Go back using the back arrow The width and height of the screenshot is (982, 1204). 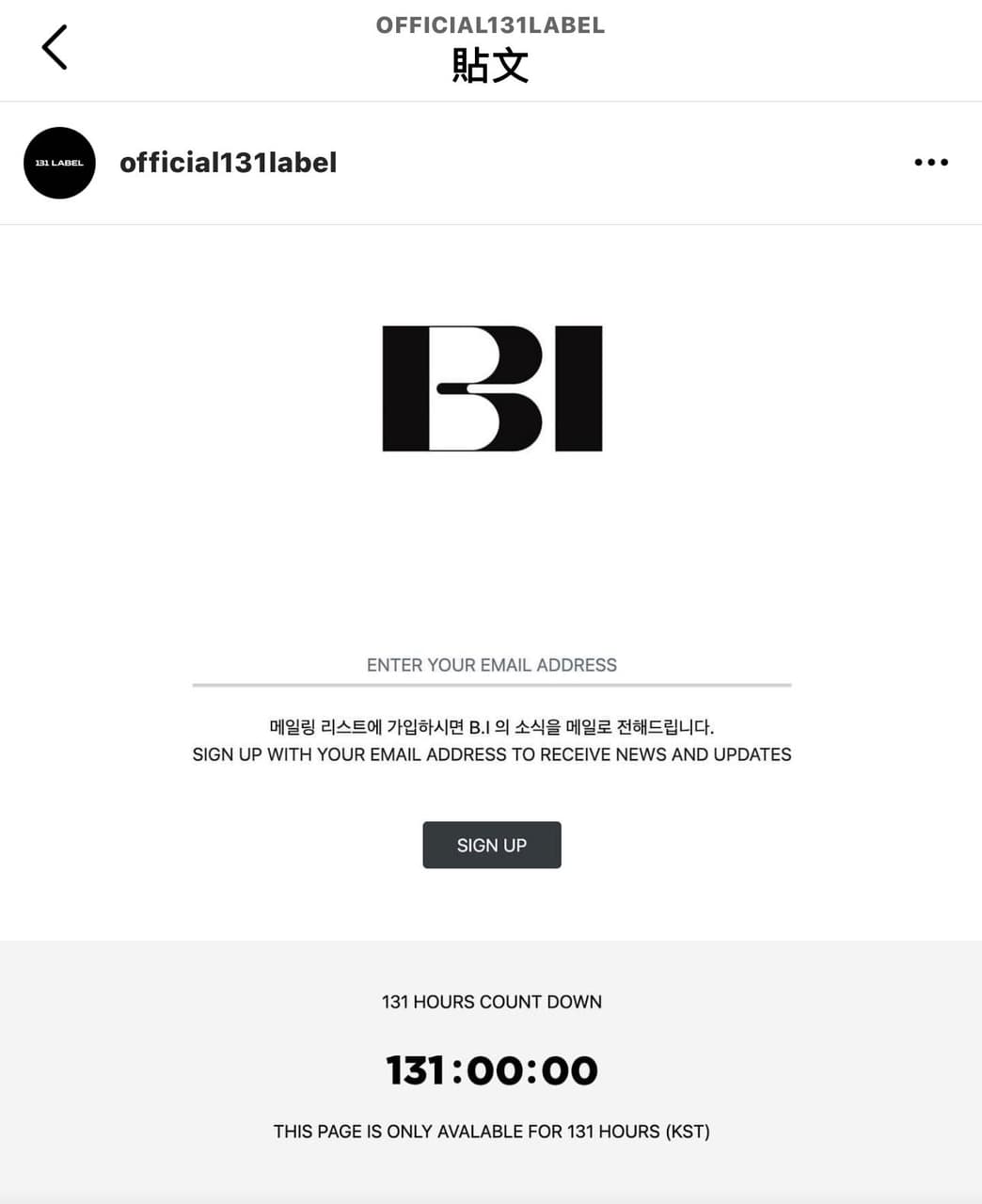[55, 47]
